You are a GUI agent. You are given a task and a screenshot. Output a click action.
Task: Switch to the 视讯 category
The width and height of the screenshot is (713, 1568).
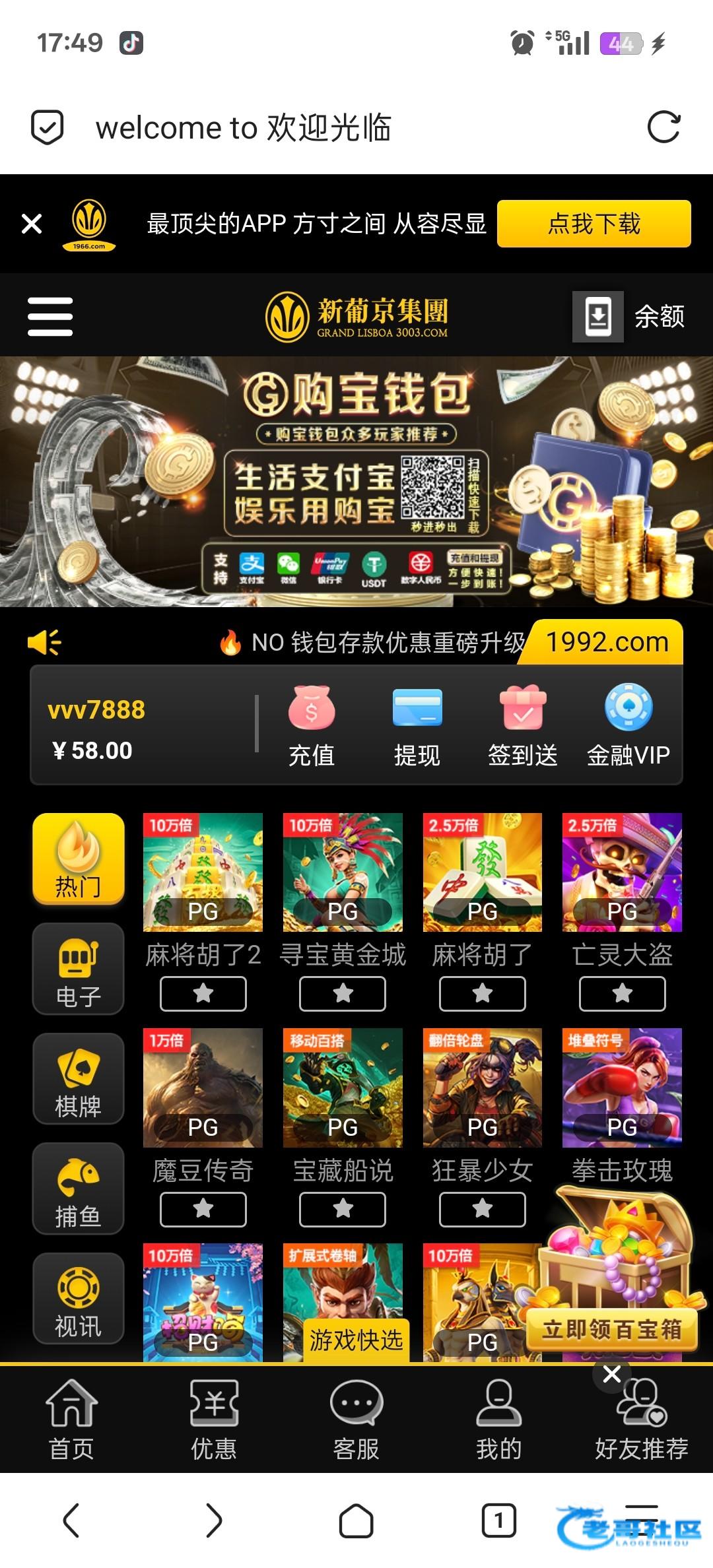(79, 1298)
